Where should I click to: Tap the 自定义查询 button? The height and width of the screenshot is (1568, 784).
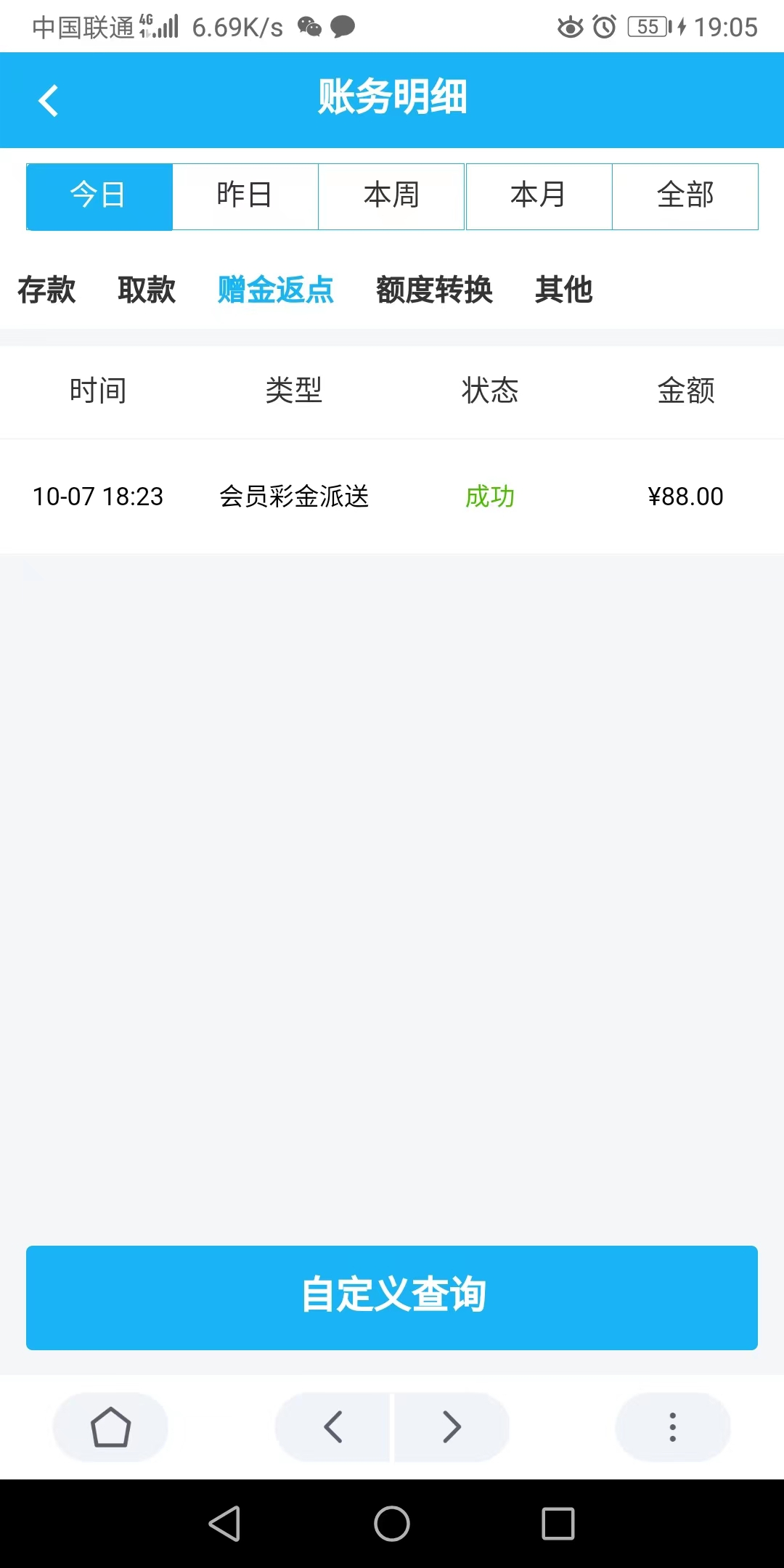tap(392, 1297)
